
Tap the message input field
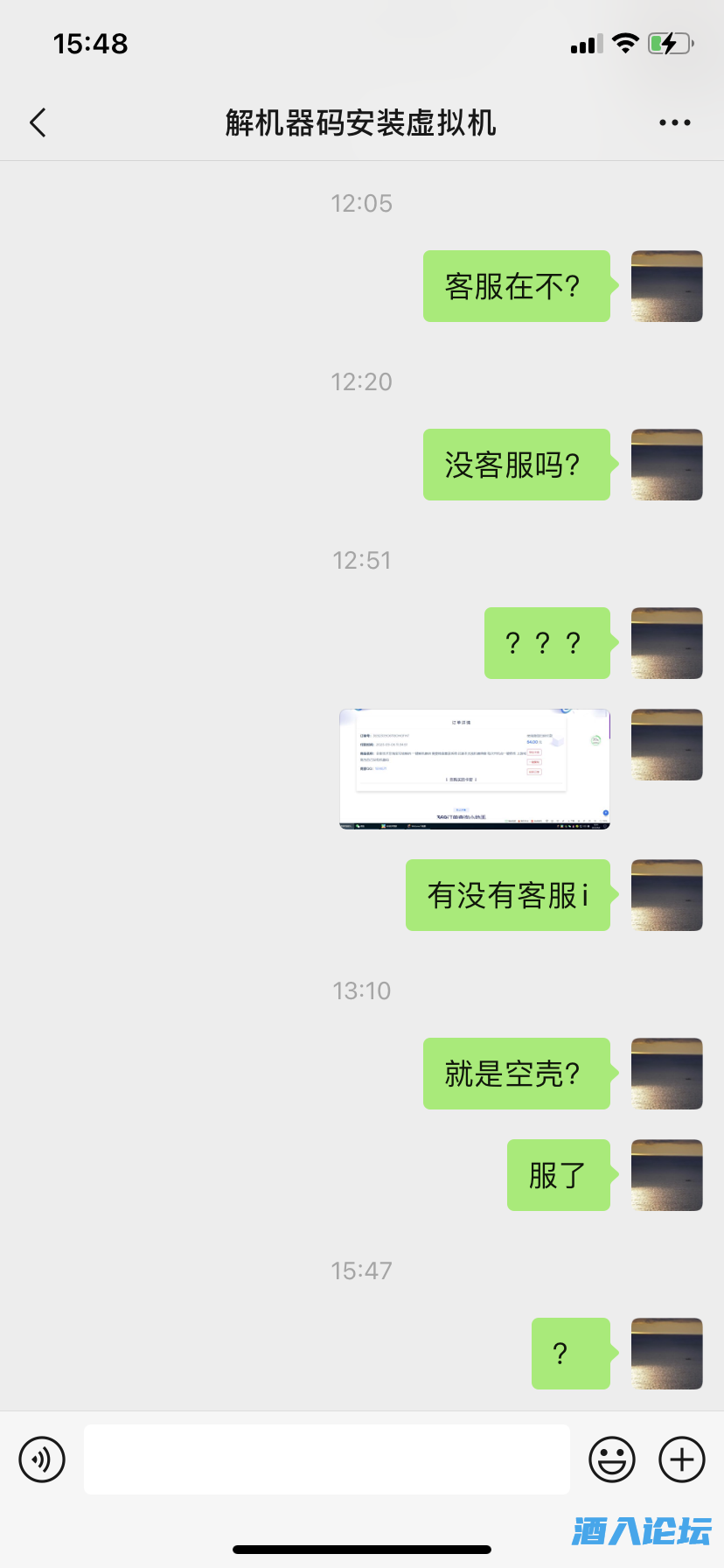(325, 1459)
